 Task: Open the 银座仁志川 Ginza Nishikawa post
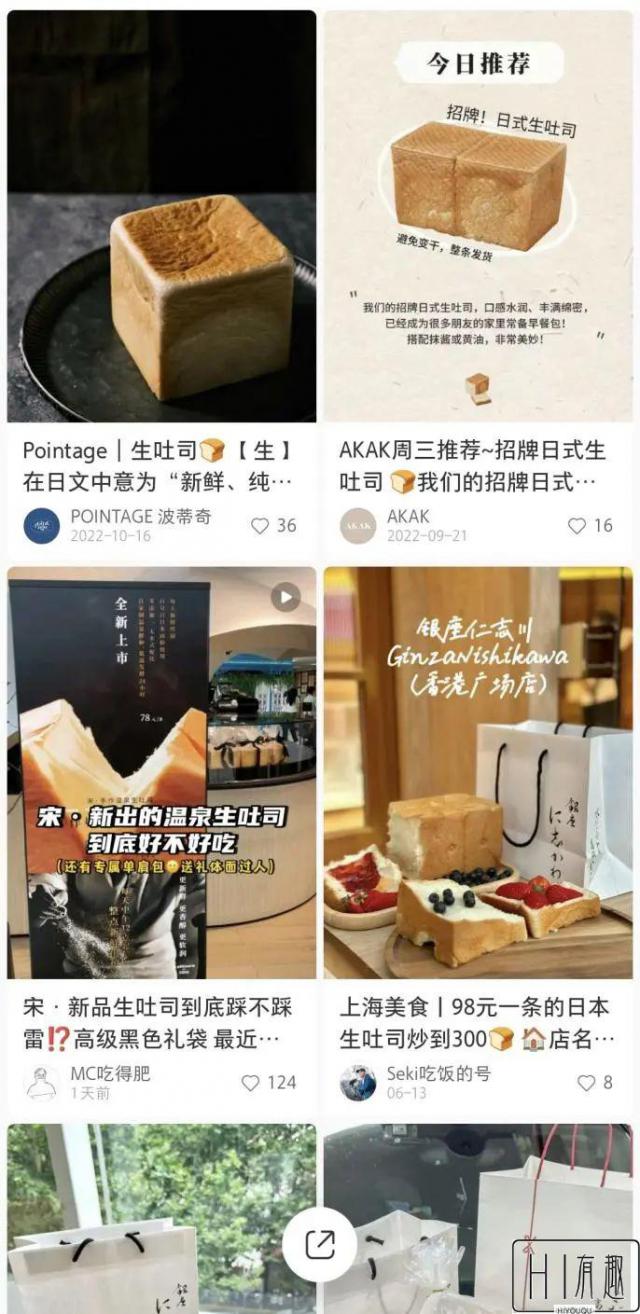[x=477, y=772]
